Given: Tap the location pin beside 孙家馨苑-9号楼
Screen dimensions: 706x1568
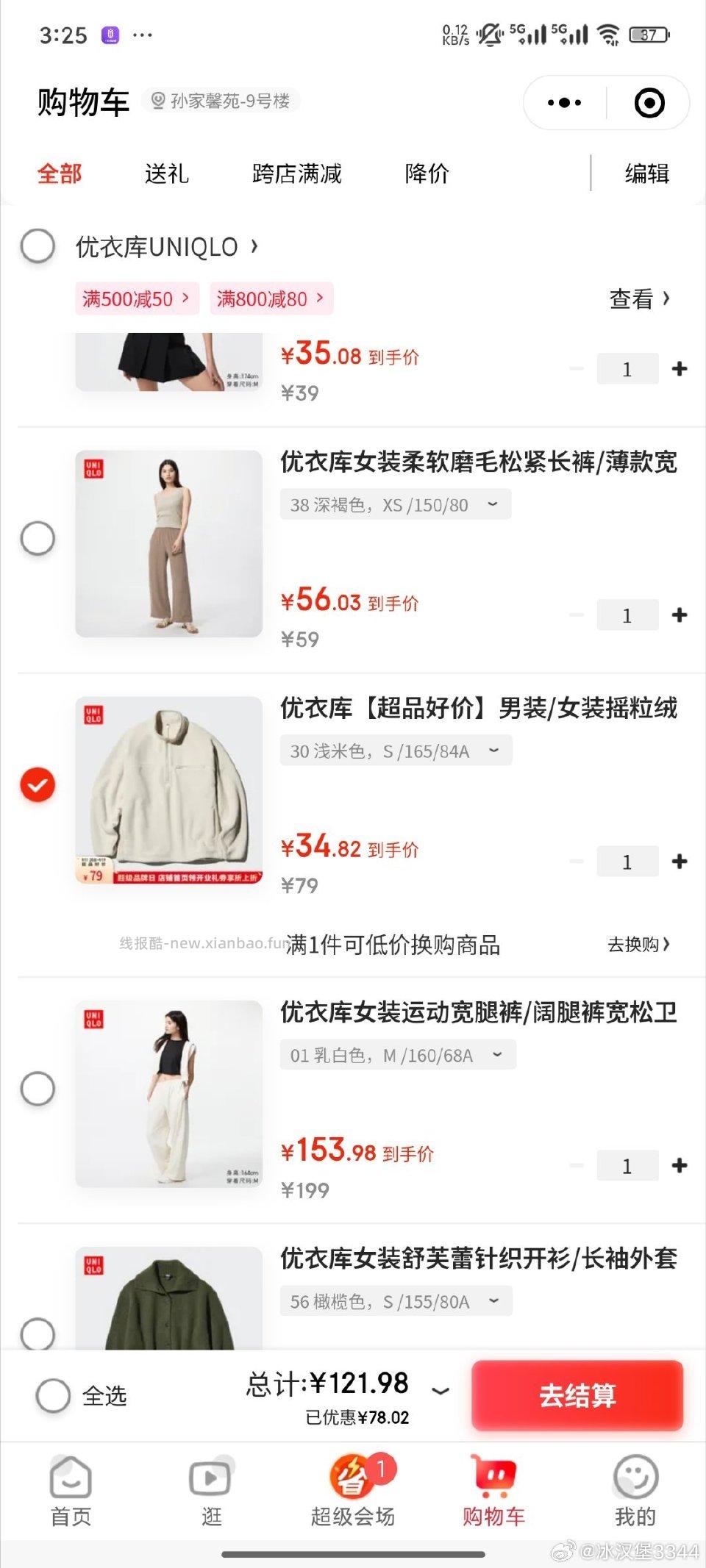Looking at the screenshot, I should [157, 101].
